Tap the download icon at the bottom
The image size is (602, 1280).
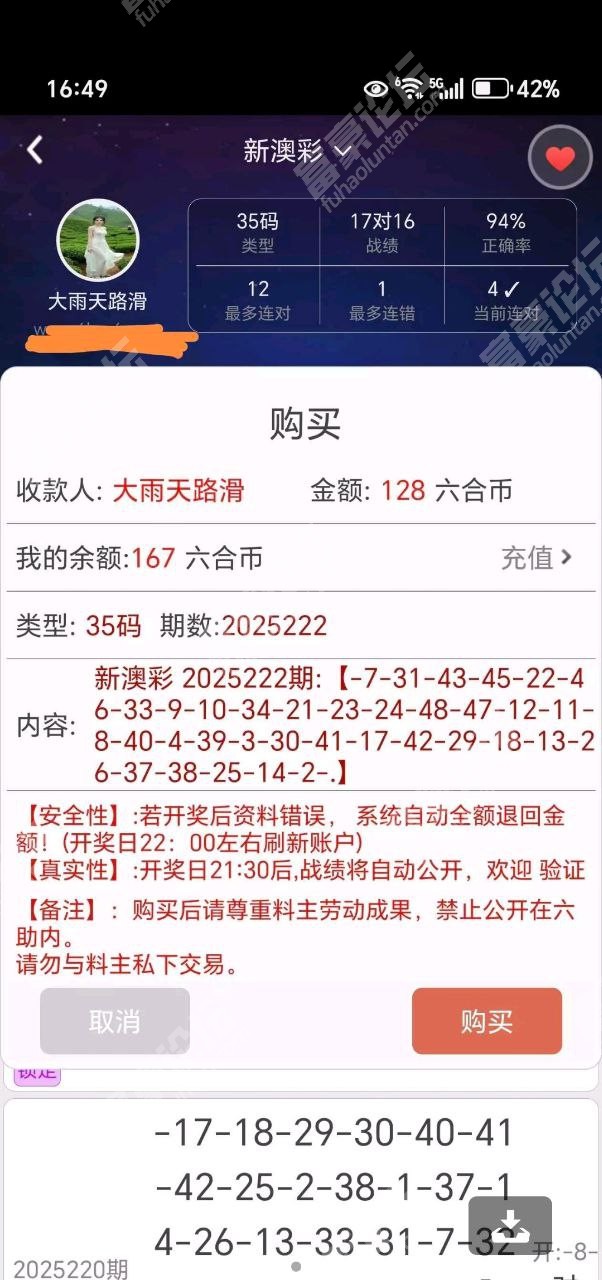click(x=510, y=1225)
